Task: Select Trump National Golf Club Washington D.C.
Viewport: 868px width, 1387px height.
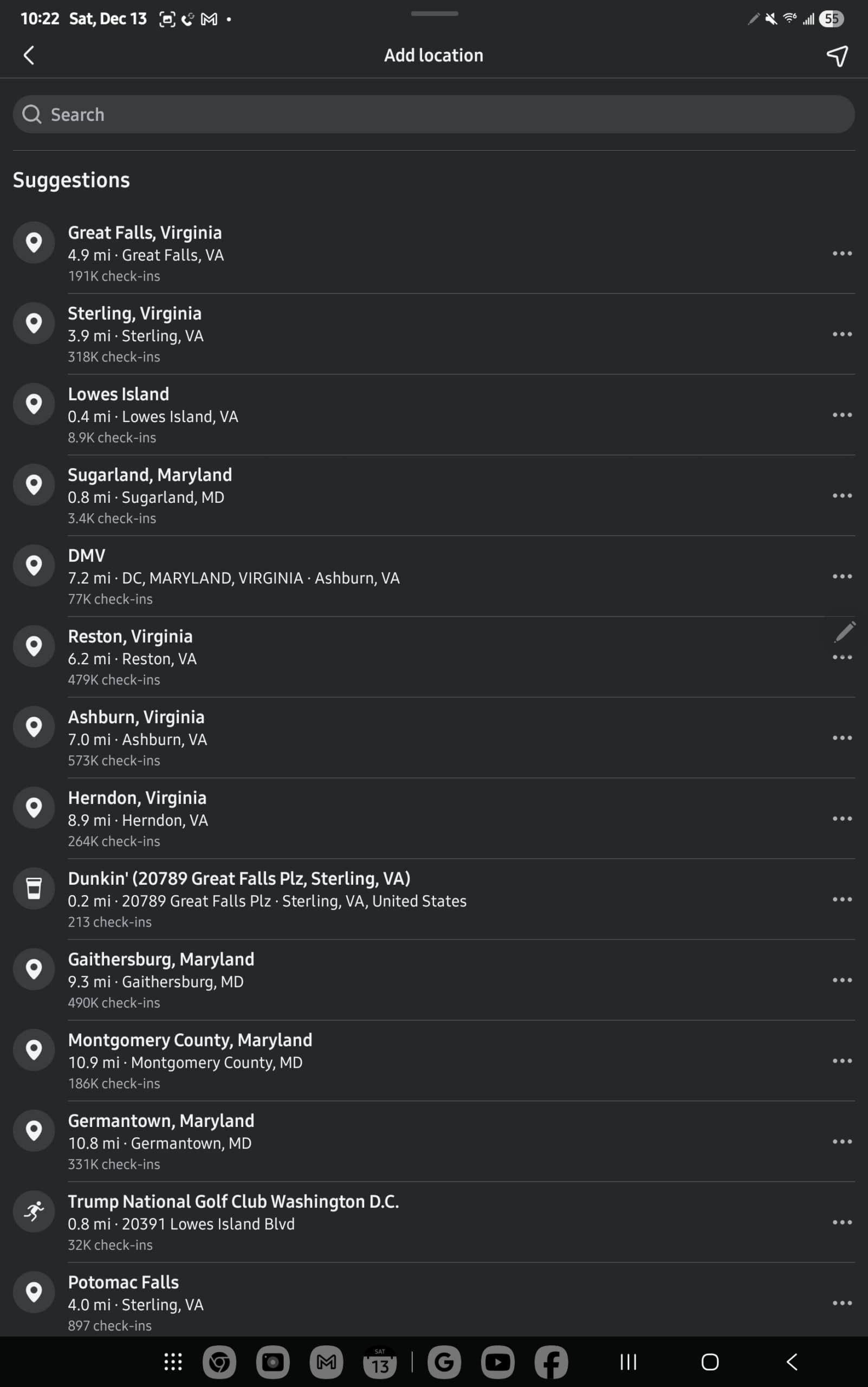Action: [233, 1202]
